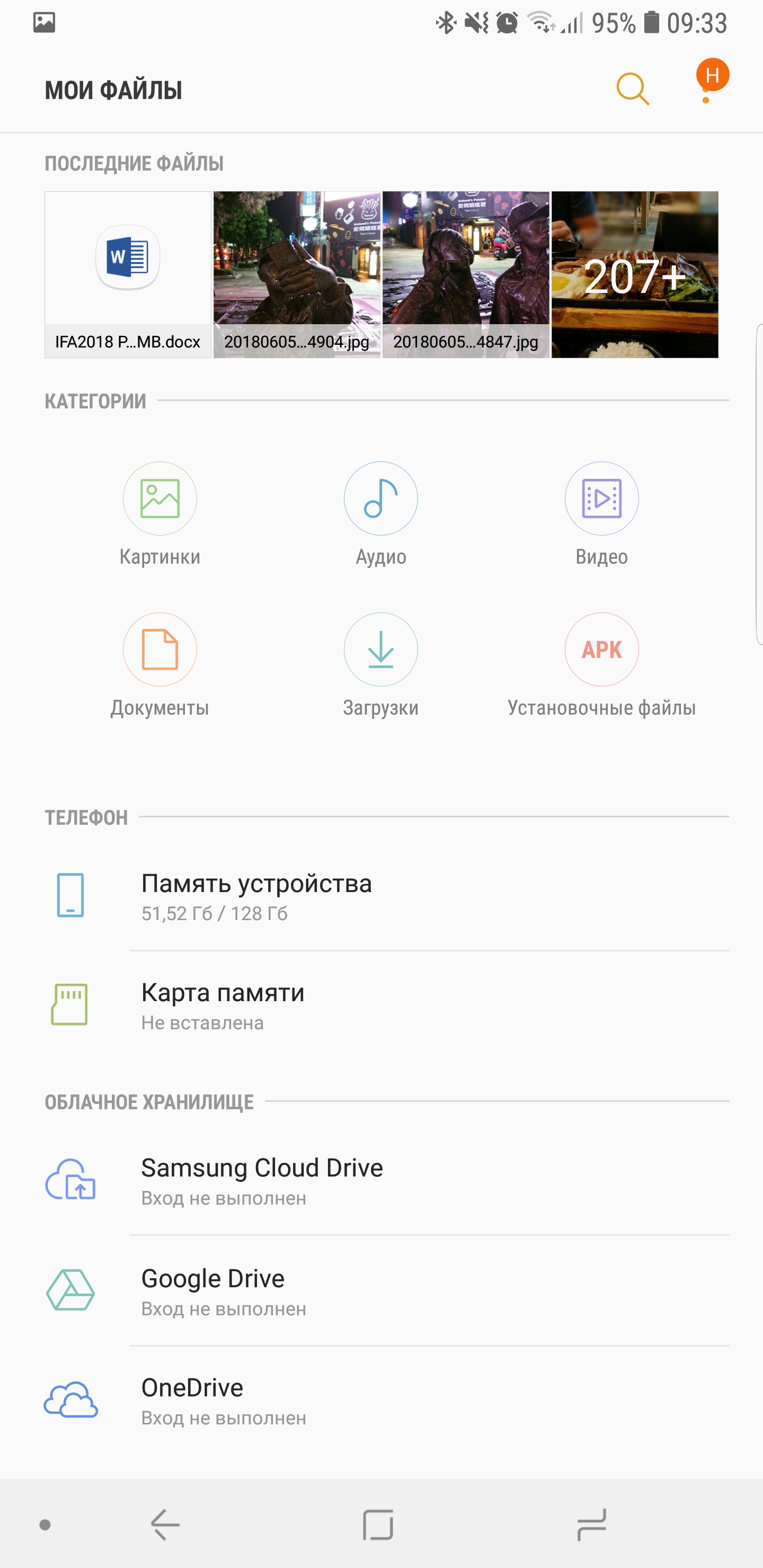Go back with the navigation bar arrow
This screenshot has height=1568, width=763.
tap(165, 1525)
